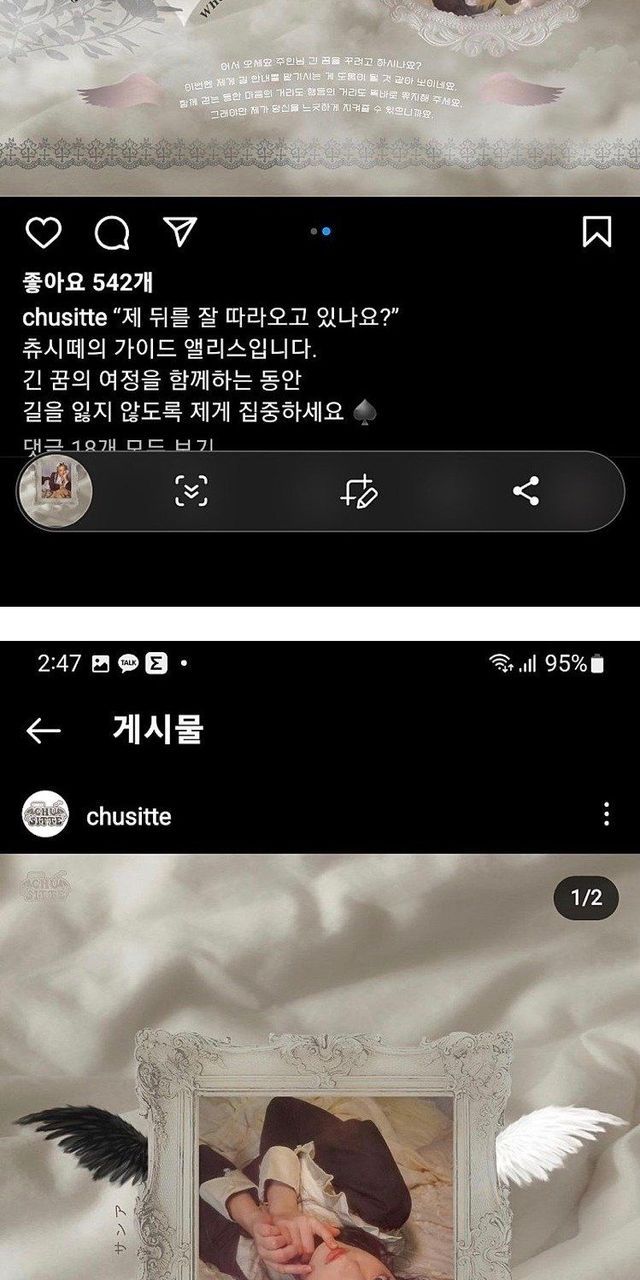Open chusitte's profile from the caption username
This screenshot has height=1280, width=640.
click(65, 318)
